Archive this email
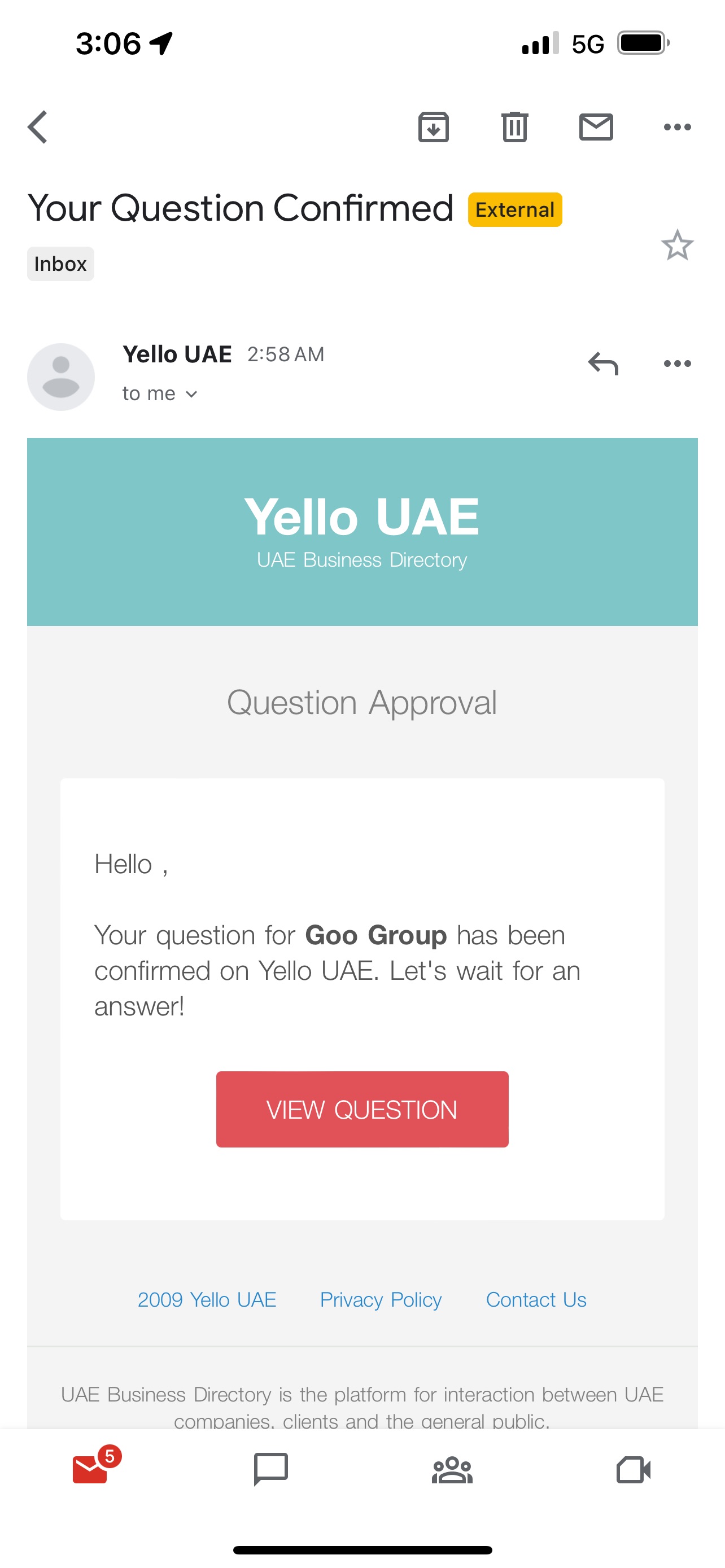 pyautogui.click(x=434, y=127)
